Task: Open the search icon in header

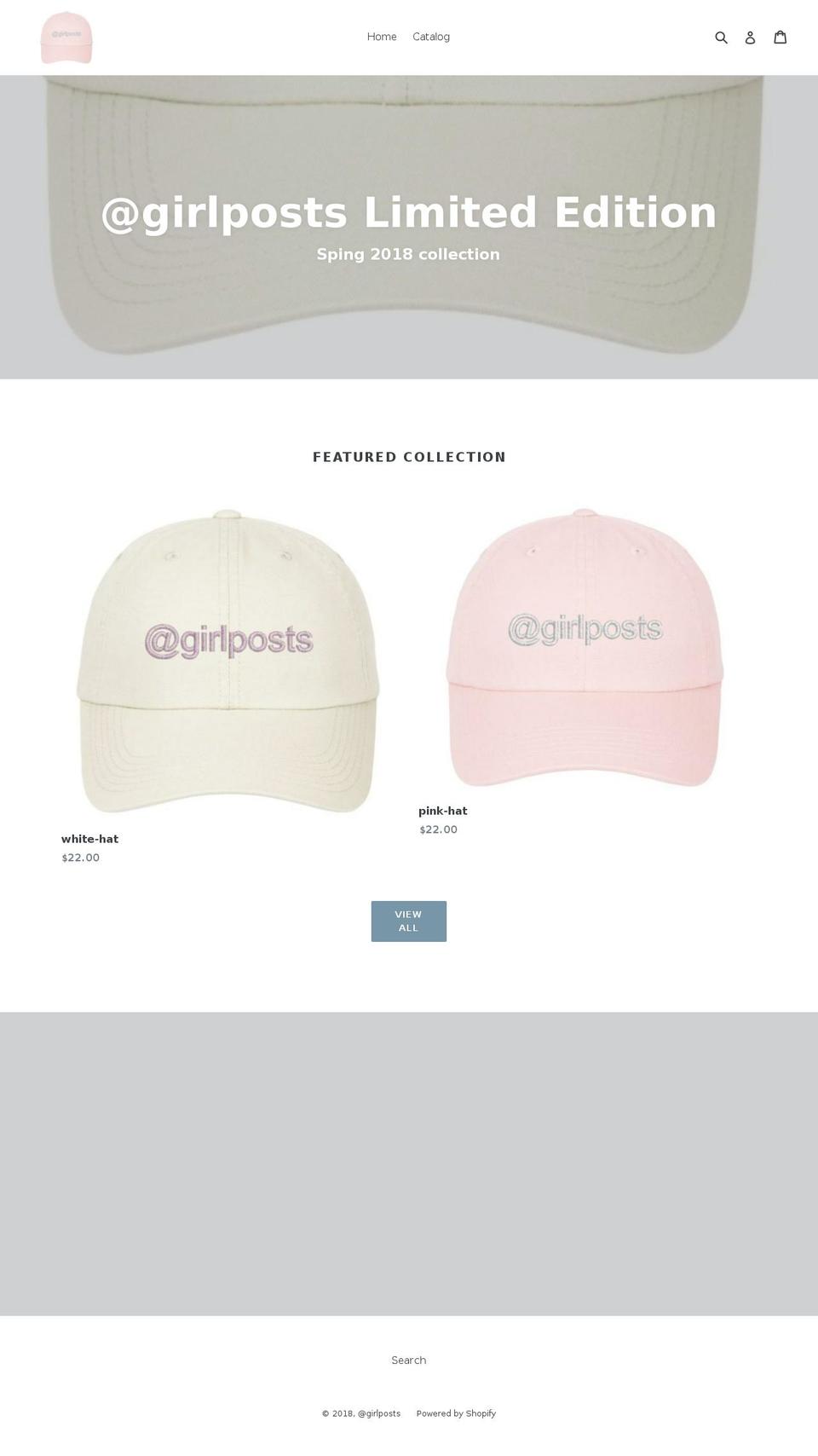Action: 721,38
